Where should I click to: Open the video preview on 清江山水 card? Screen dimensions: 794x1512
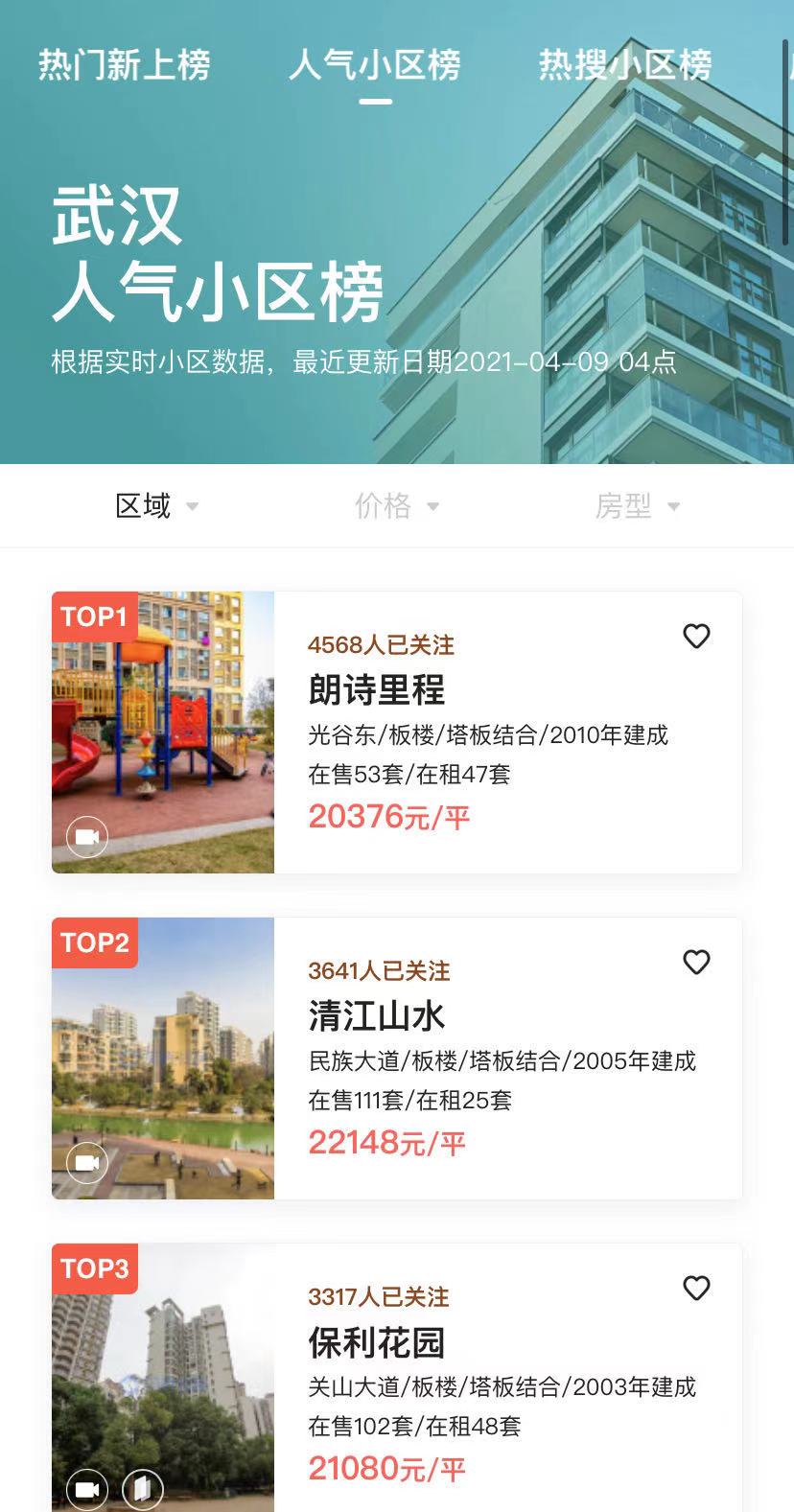(x=87, y=1163)
